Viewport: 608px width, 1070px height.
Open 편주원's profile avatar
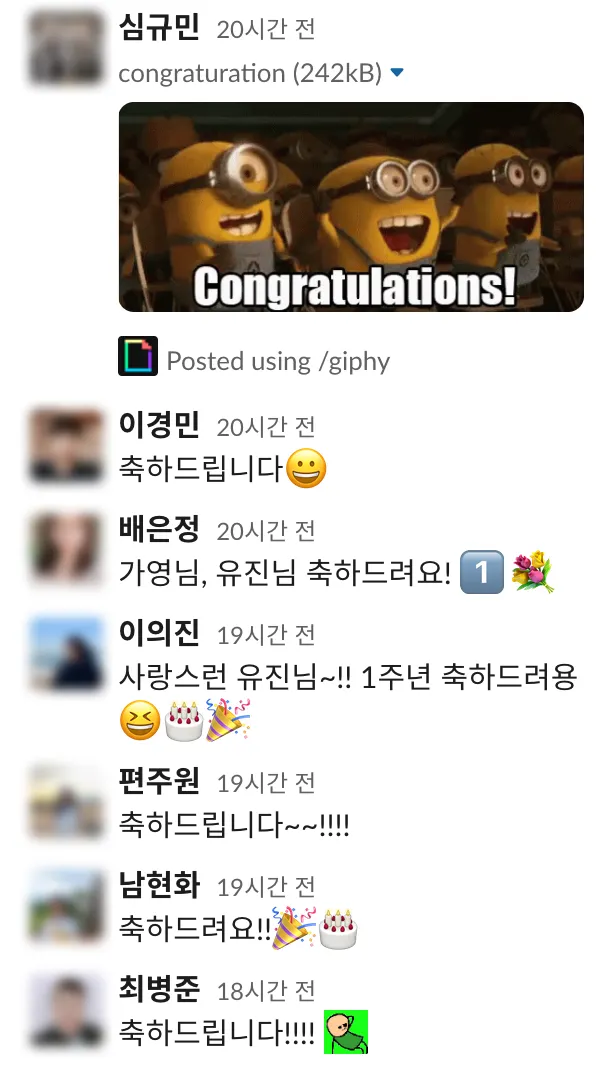coord(66,800)
